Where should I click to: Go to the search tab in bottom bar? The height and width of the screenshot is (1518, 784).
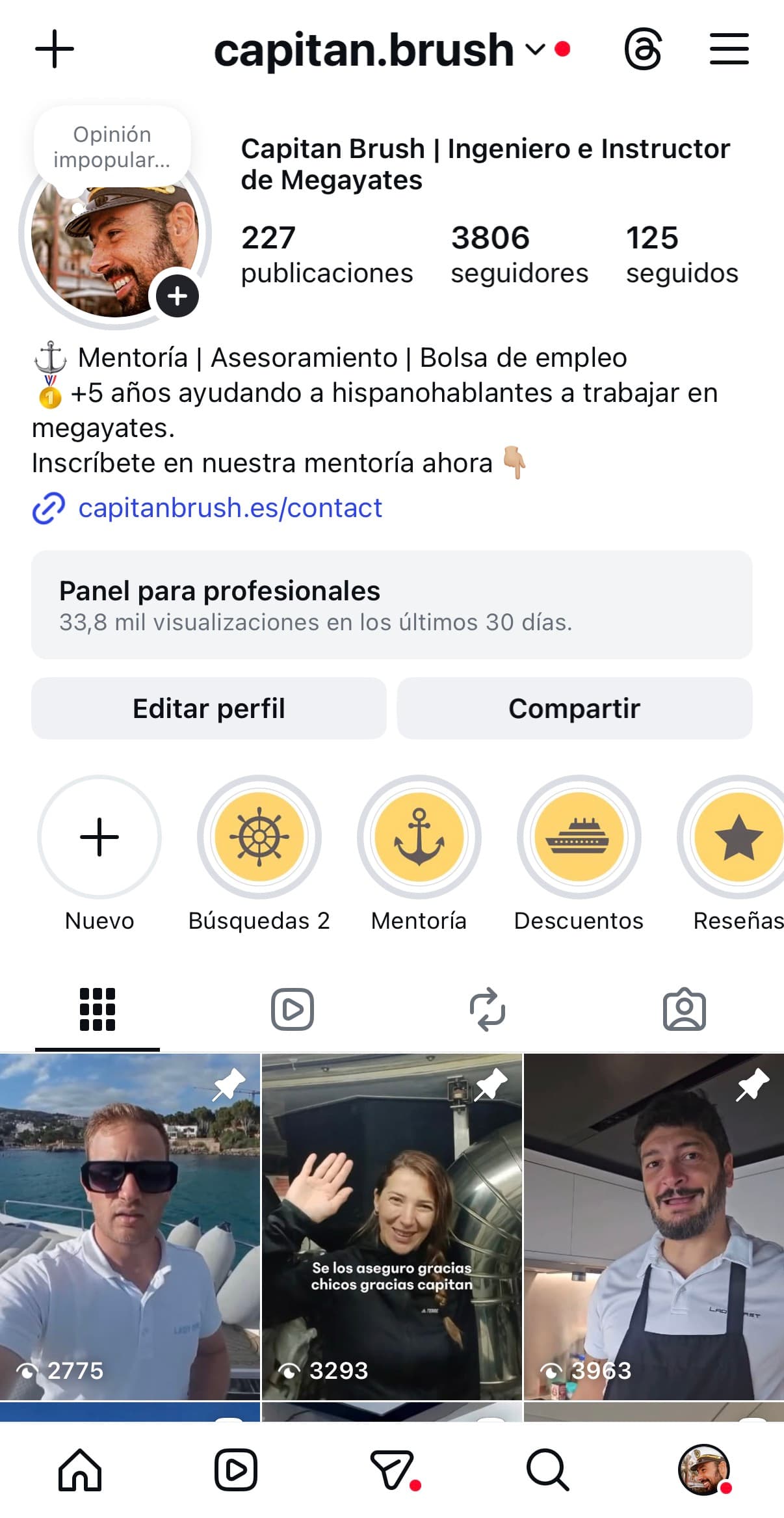(547, 1469)
